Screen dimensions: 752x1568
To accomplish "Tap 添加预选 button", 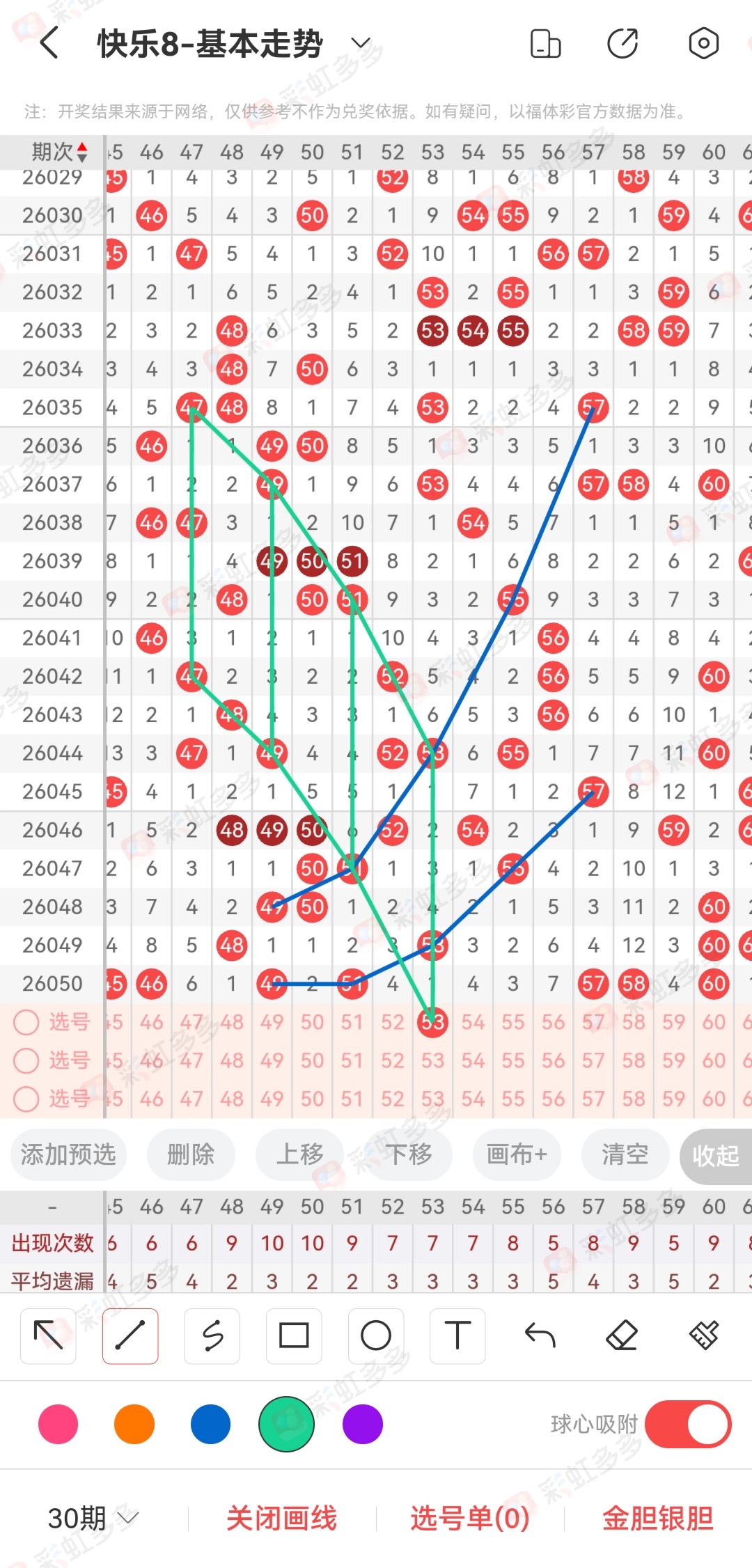I will [68, 1154].
